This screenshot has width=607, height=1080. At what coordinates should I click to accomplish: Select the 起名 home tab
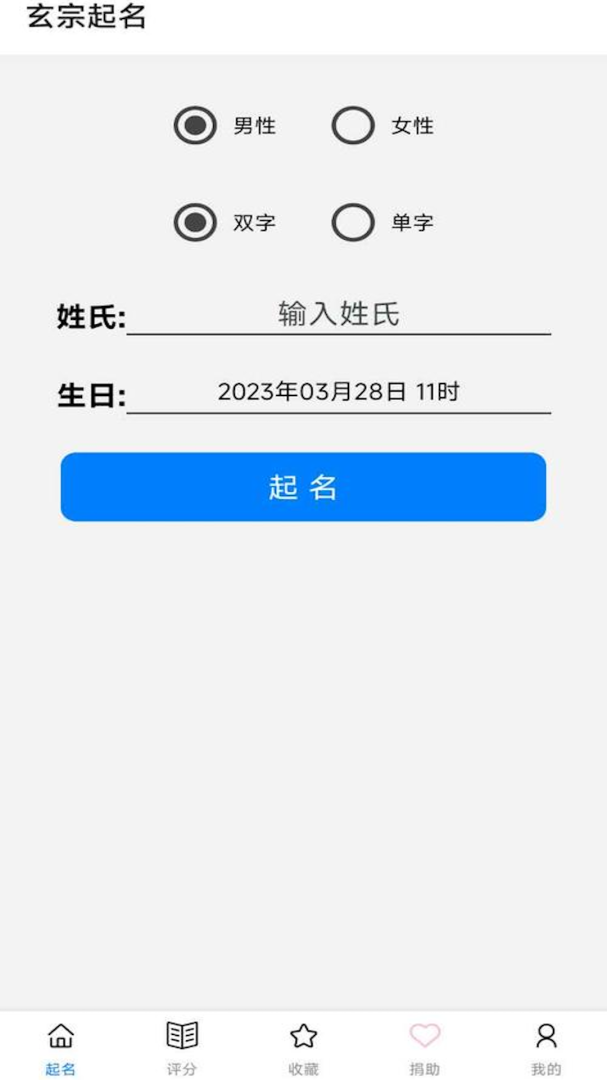pyautogui.click(x=61, y=1046)
